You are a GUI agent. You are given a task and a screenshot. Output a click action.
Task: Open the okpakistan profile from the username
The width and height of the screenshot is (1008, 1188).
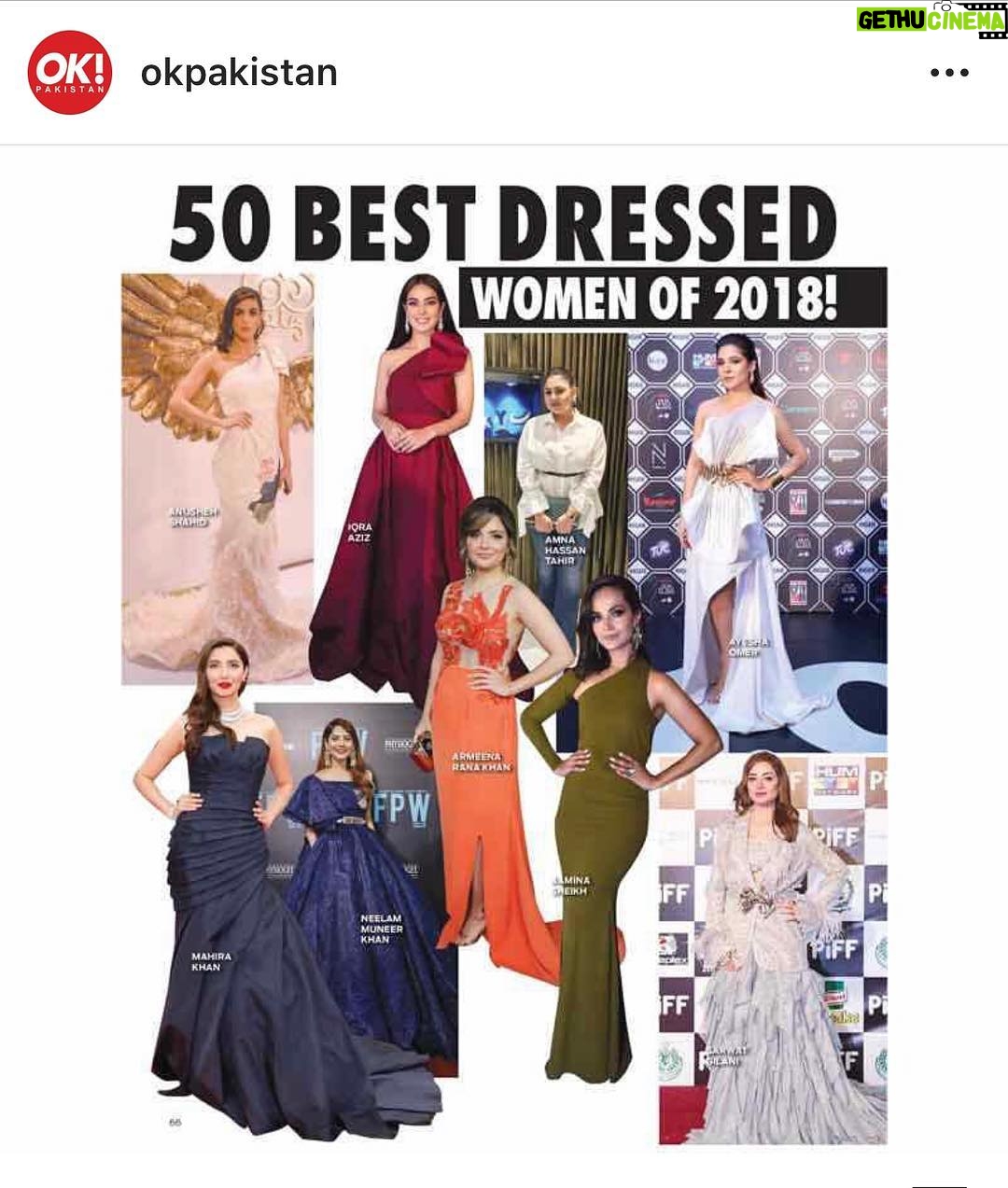[x=239, y=72]
